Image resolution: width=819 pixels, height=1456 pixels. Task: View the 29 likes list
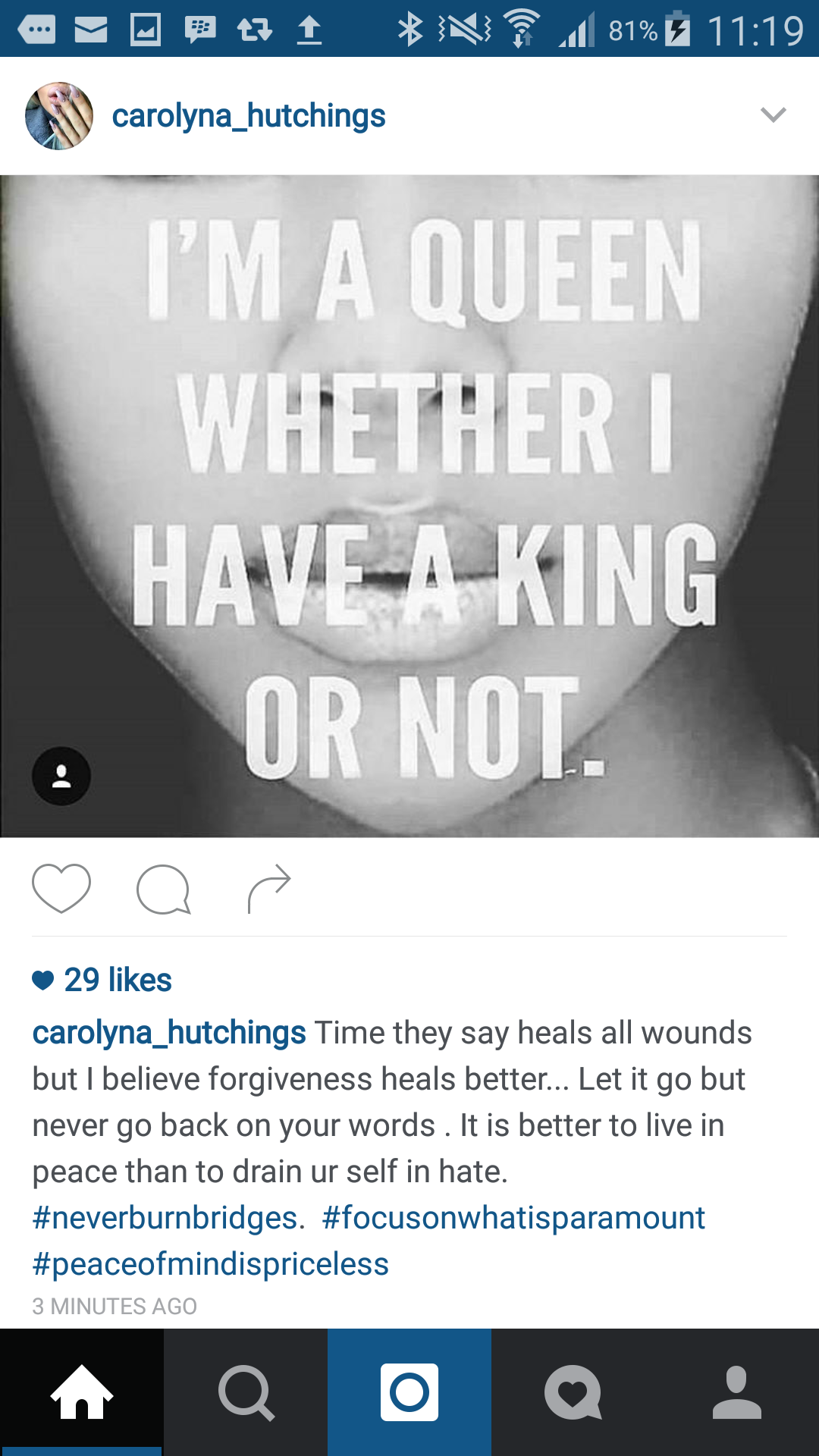pos(102,980)
